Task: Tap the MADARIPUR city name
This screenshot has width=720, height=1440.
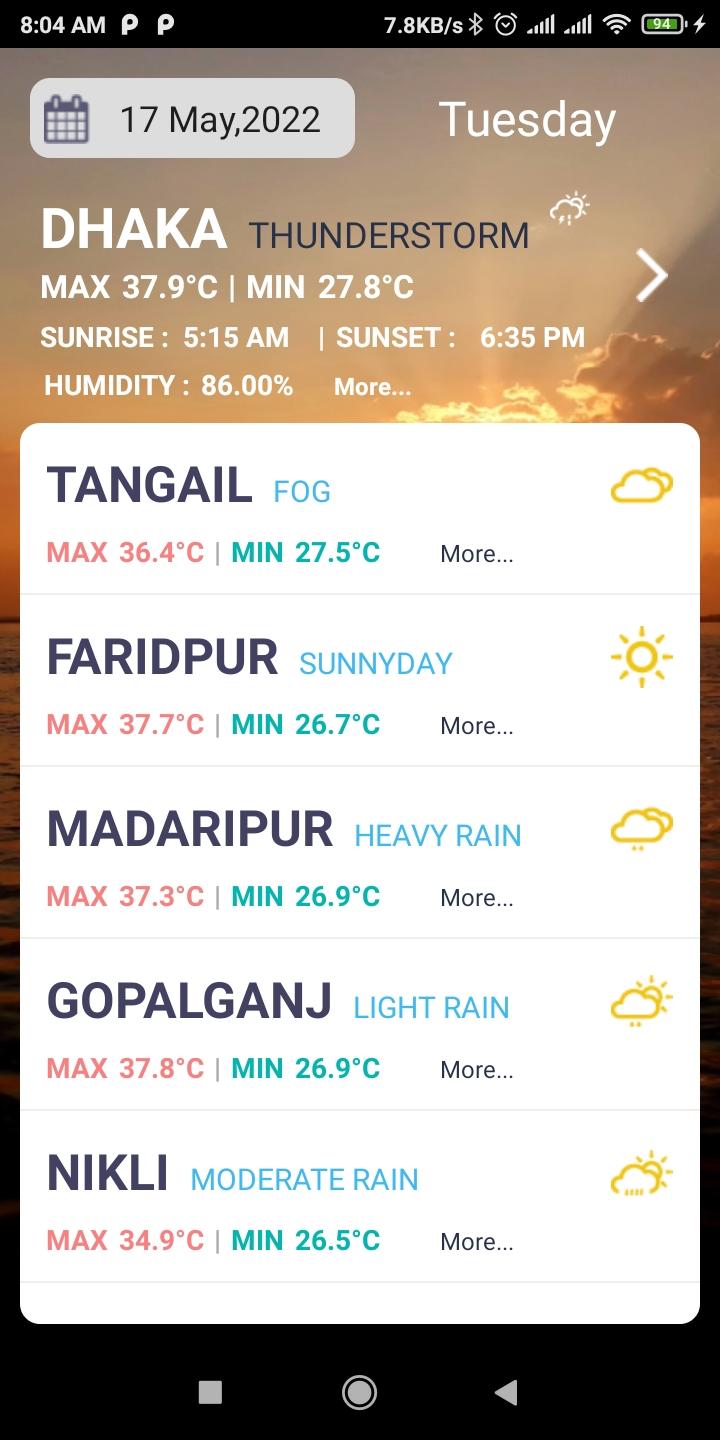Action: (x=192, y=828)
